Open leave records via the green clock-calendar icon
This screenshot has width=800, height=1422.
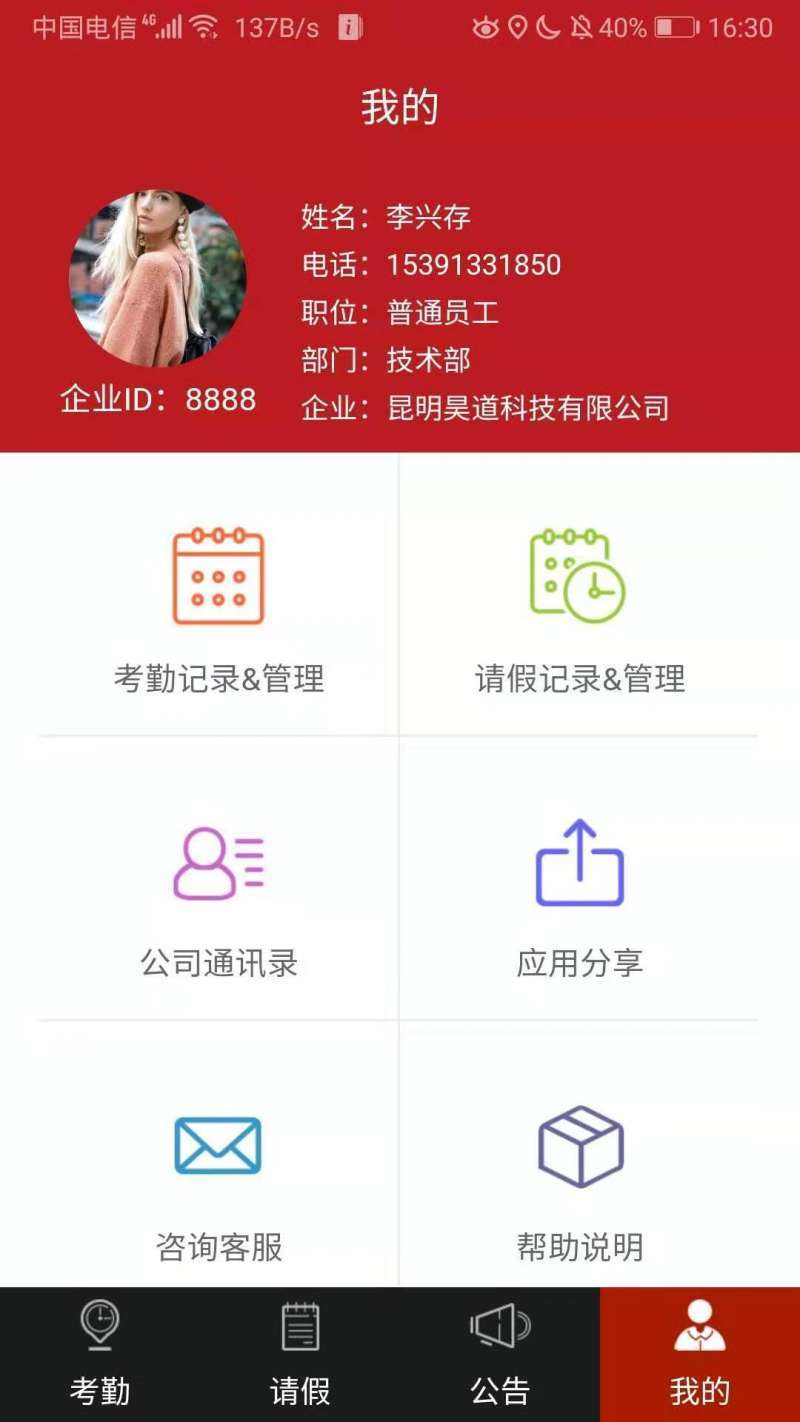coord(577,577)
